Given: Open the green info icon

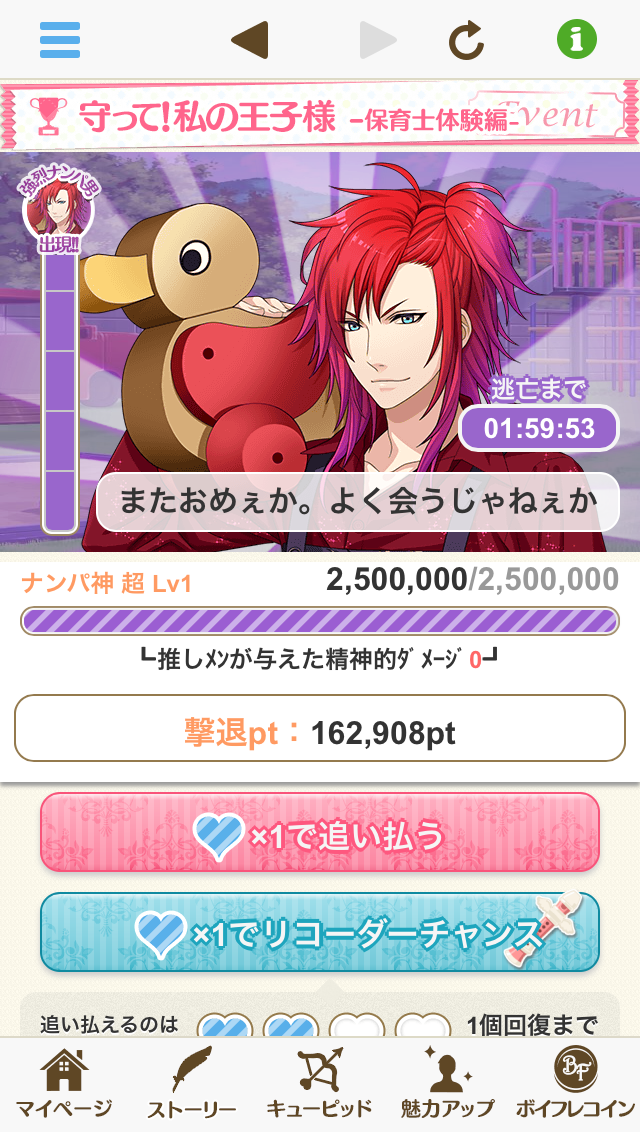Looking at the screenshot, I should (x=576, y=40).
